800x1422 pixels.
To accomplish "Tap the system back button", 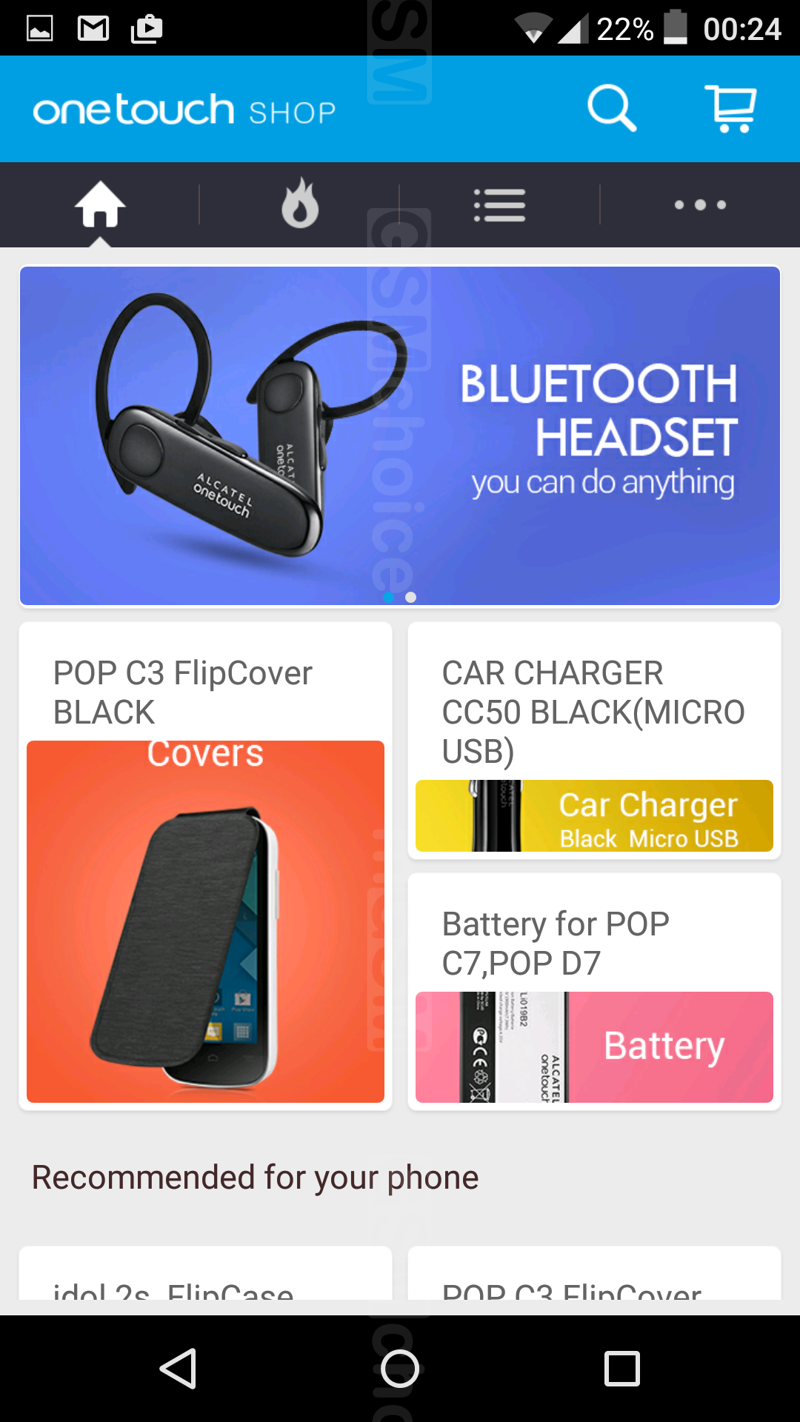I will tap(178, 1368).
